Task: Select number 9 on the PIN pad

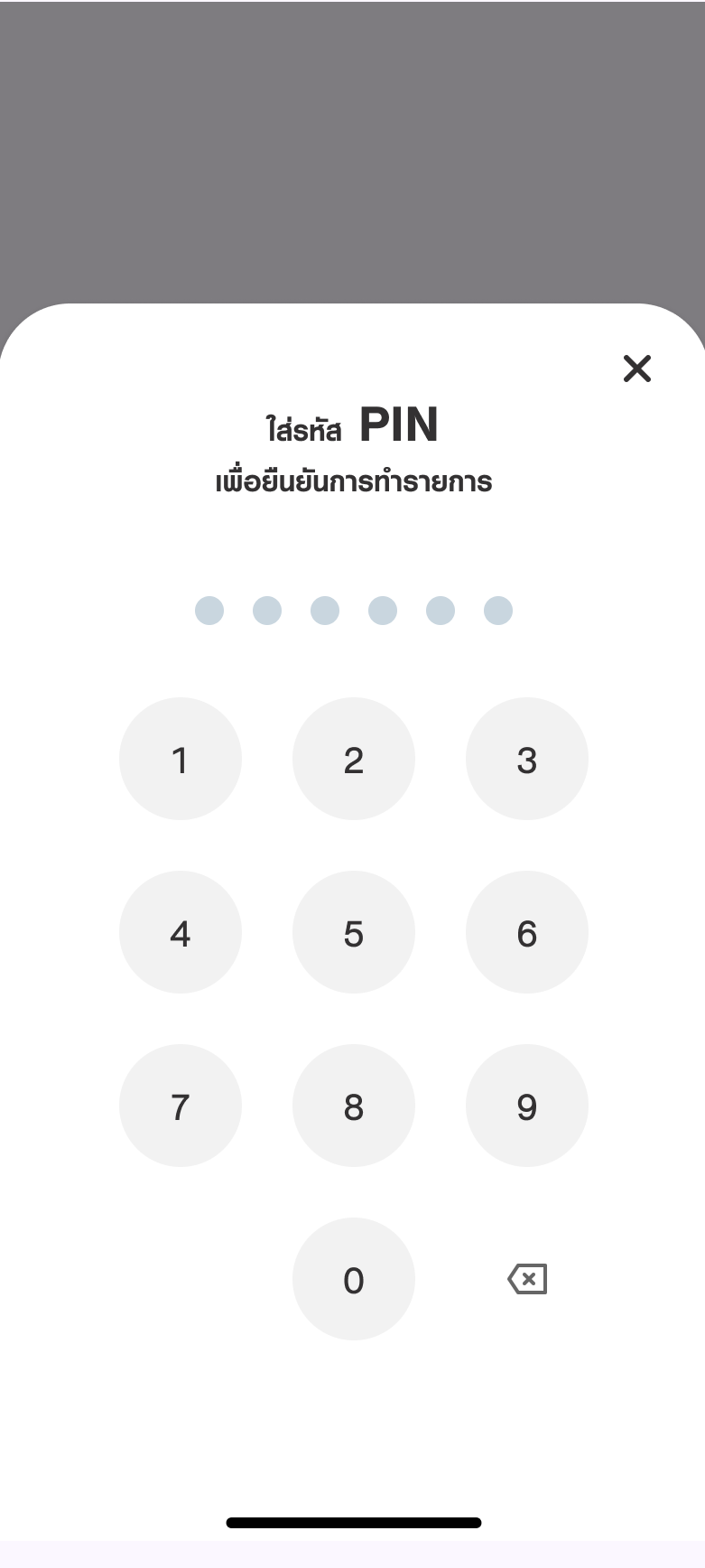Action: 527,1106
